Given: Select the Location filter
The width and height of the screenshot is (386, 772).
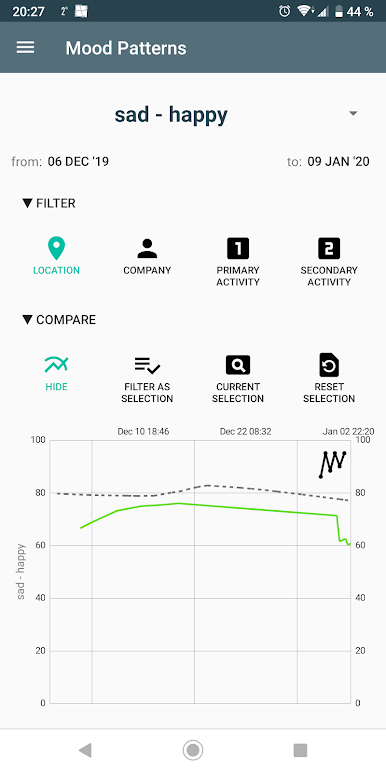Looking at the screenshot, I should coord(56,256).
